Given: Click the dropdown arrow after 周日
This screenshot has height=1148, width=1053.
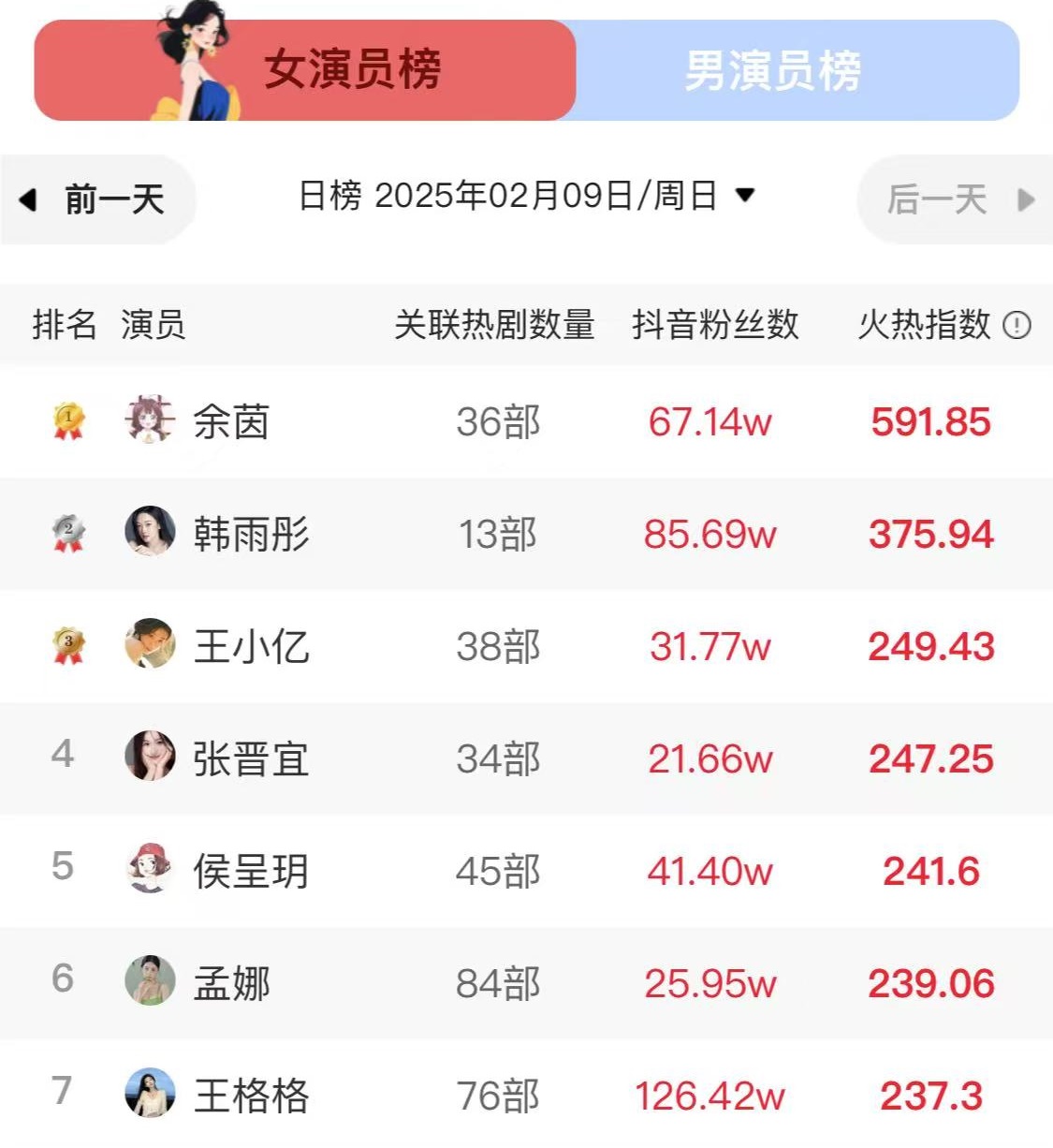Looking at the screenshot, I should (744, 198).
